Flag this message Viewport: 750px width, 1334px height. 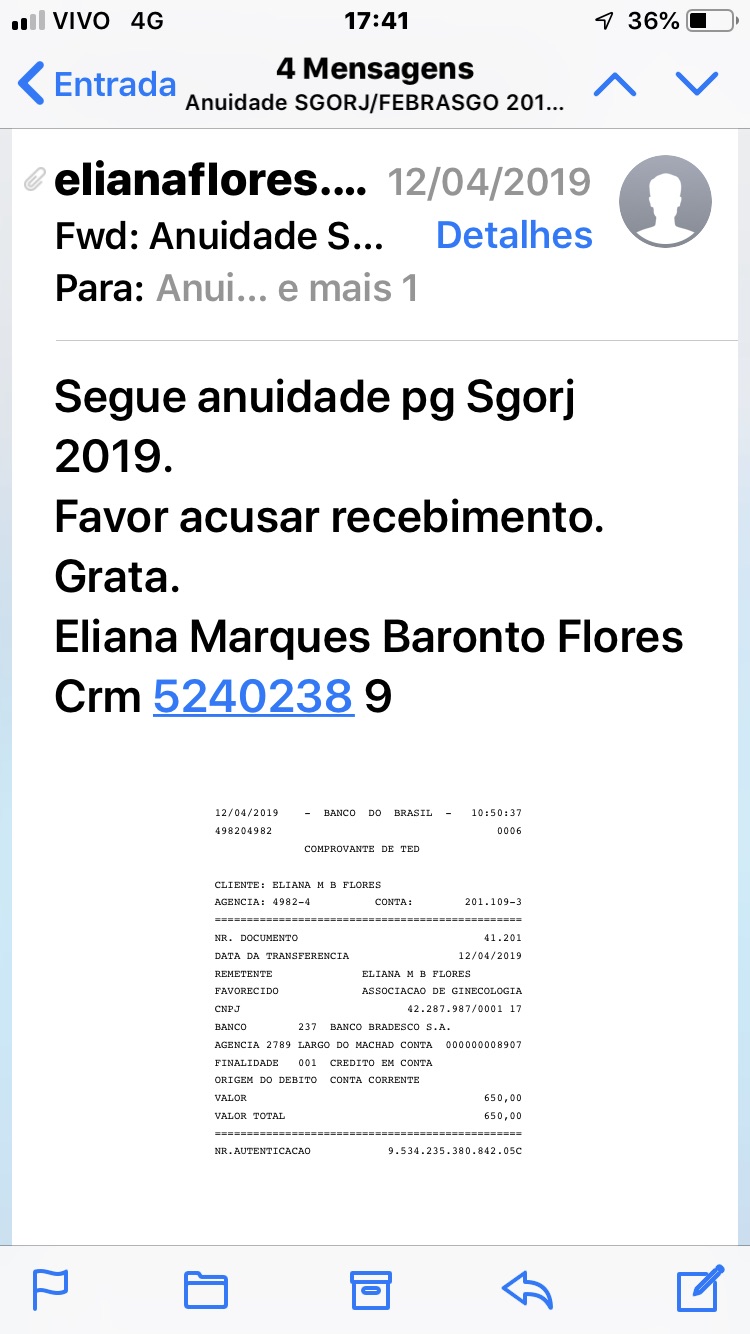[50, 1289]
